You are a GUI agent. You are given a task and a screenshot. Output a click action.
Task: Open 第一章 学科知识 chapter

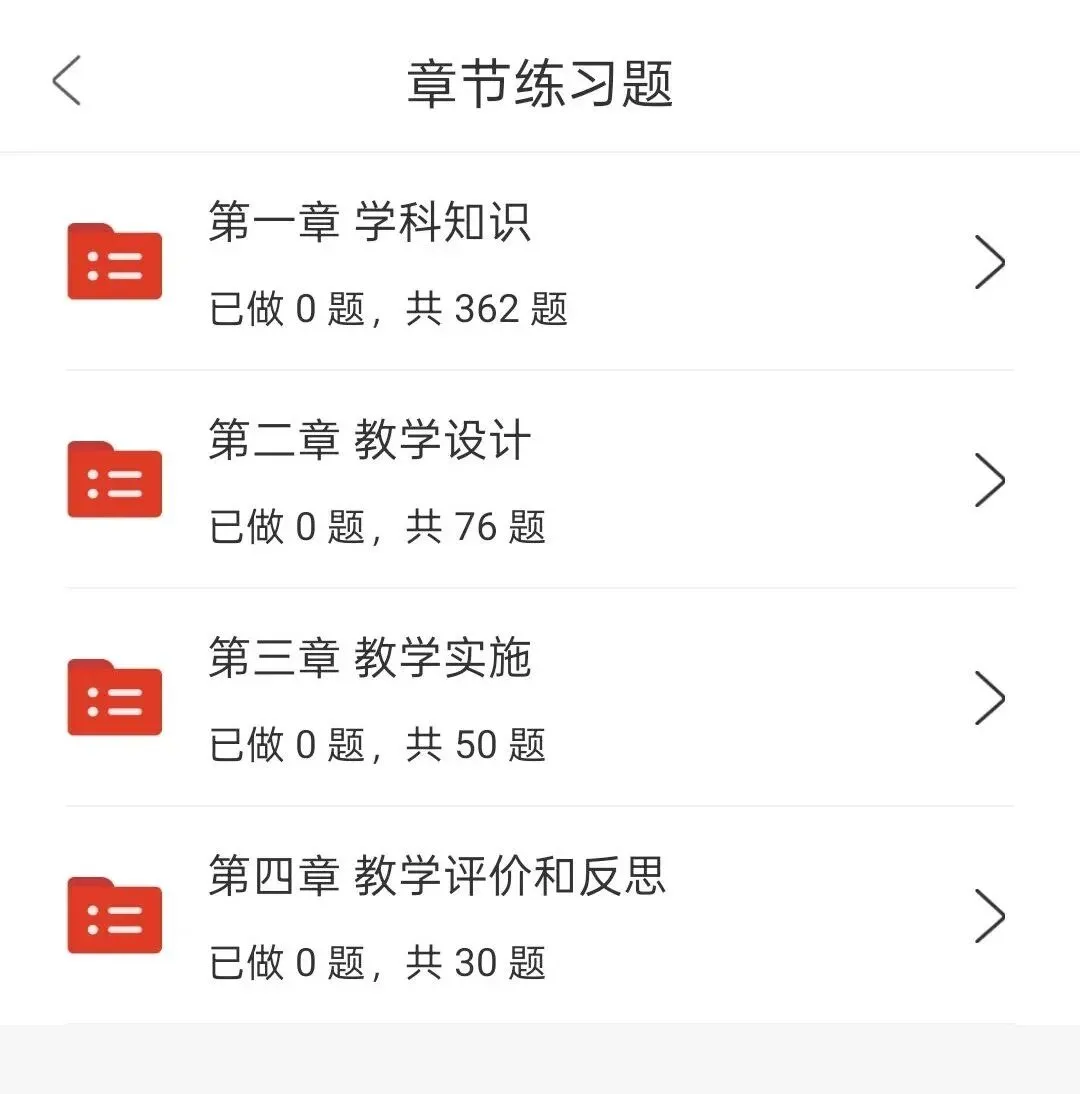click(540, 262)
